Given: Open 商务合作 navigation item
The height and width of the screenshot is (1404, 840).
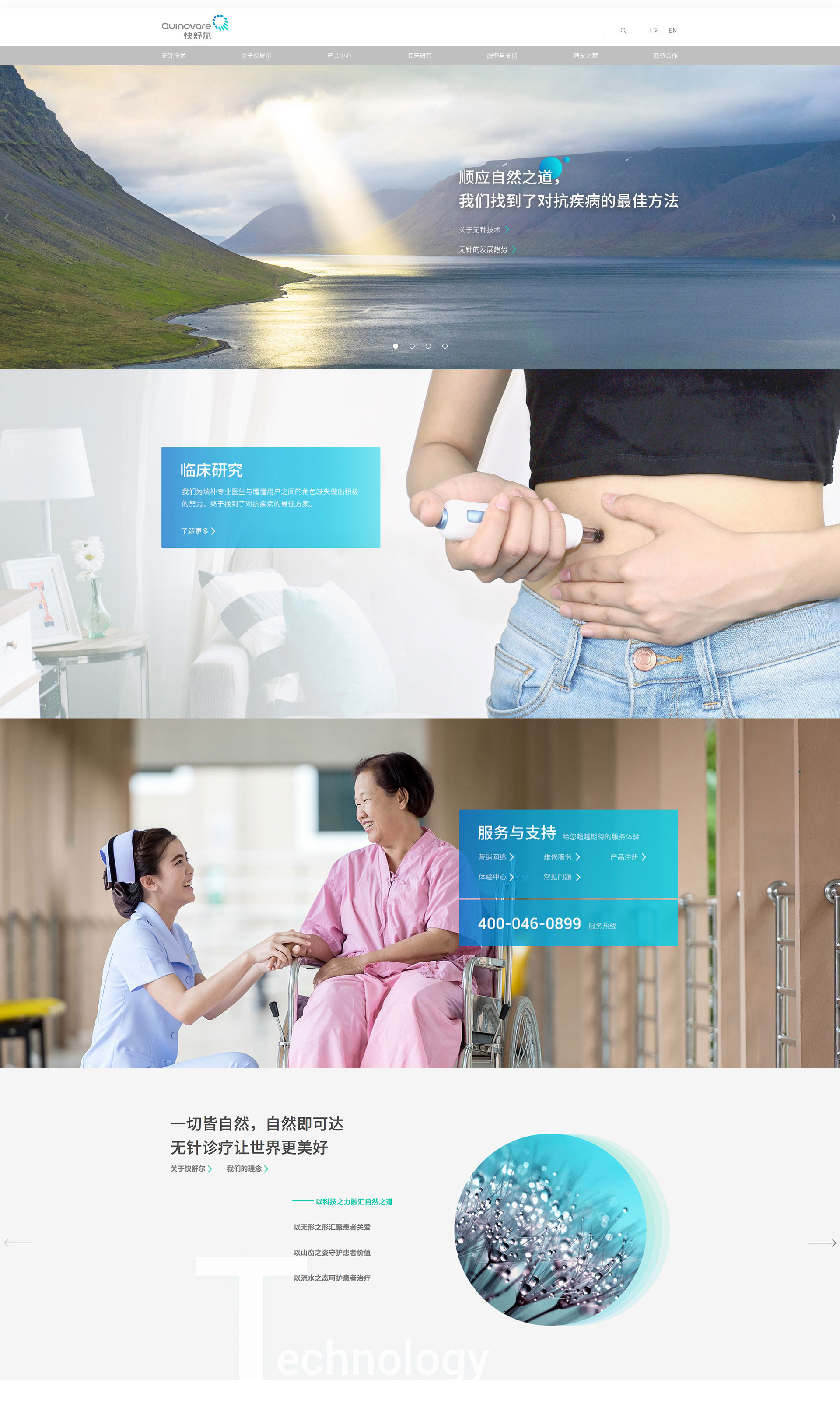Looking at the screenshot, I should point(665,56).
